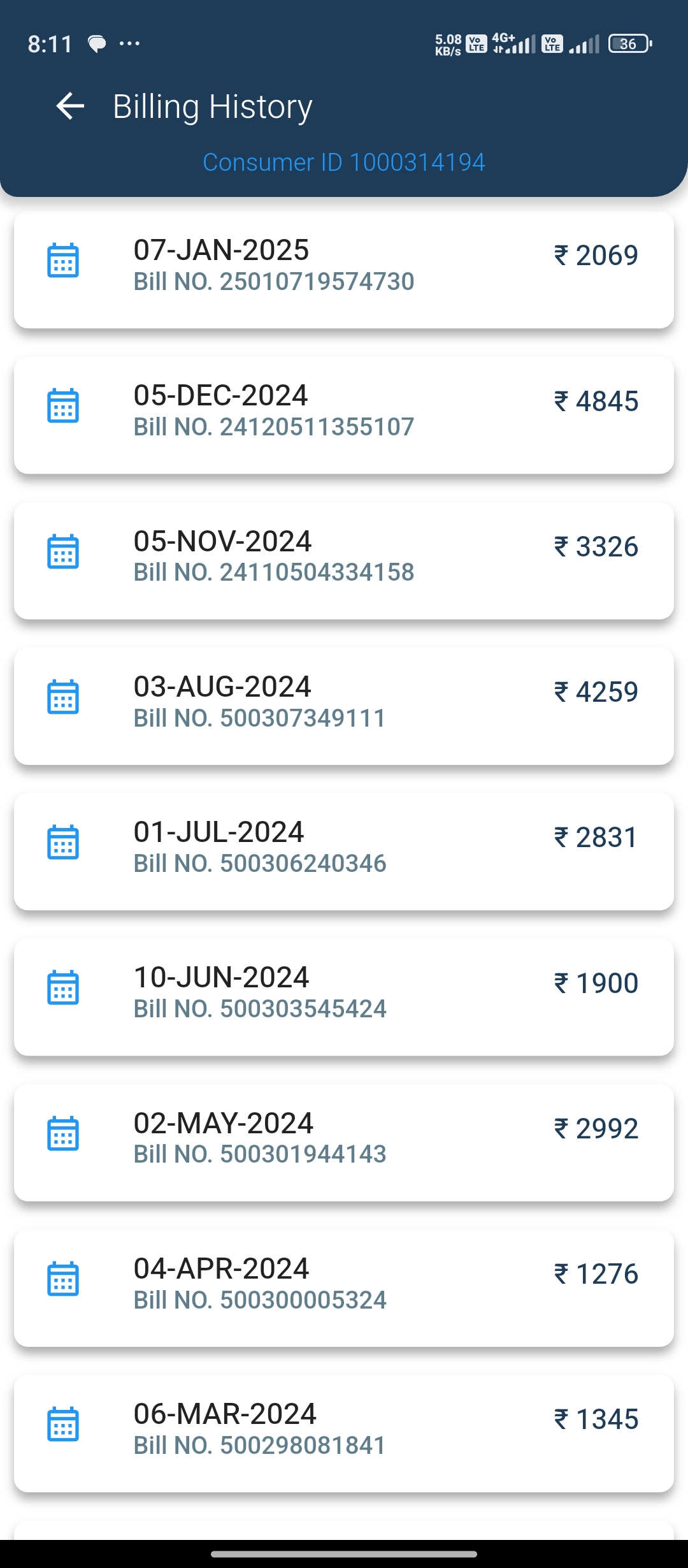View the 05-NOV-2024 bill details
The height and width of the screenshot is (1568, 688).
tap(344, 560)
